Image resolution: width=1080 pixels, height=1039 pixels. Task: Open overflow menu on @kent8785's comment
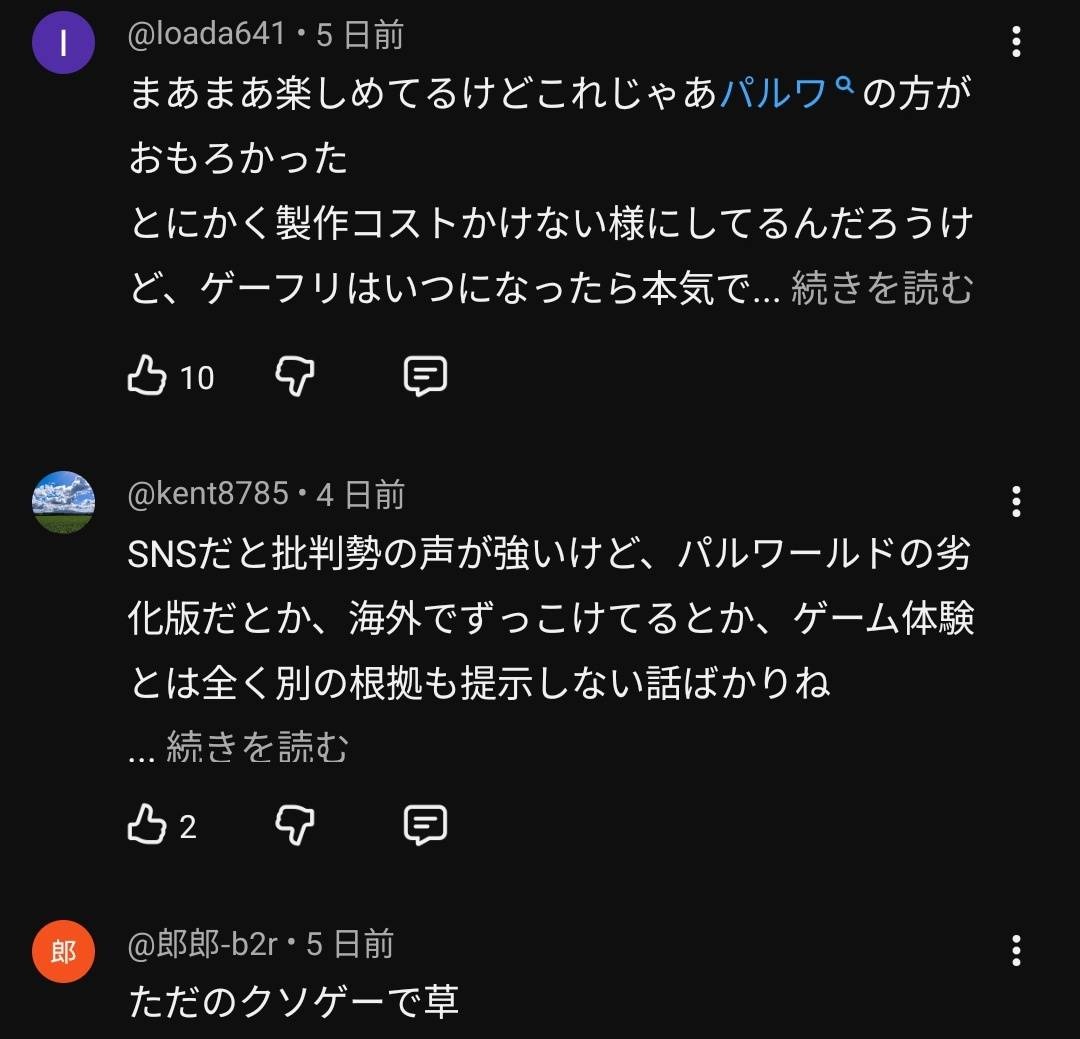tap(1016, 501)
